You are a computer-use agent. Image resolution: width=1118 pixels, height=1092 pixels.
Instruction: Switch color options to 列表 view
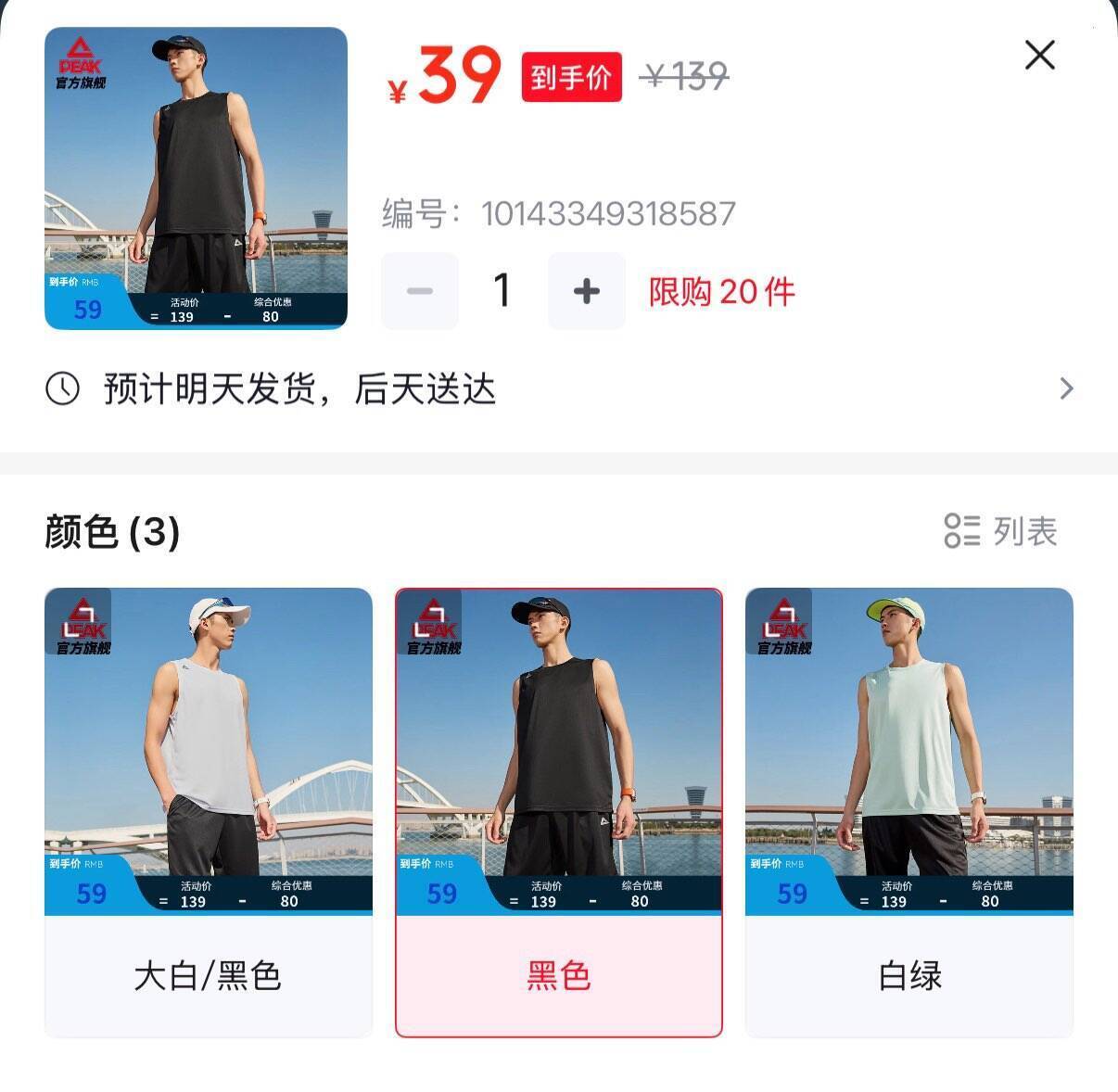tap(1000, 531)
